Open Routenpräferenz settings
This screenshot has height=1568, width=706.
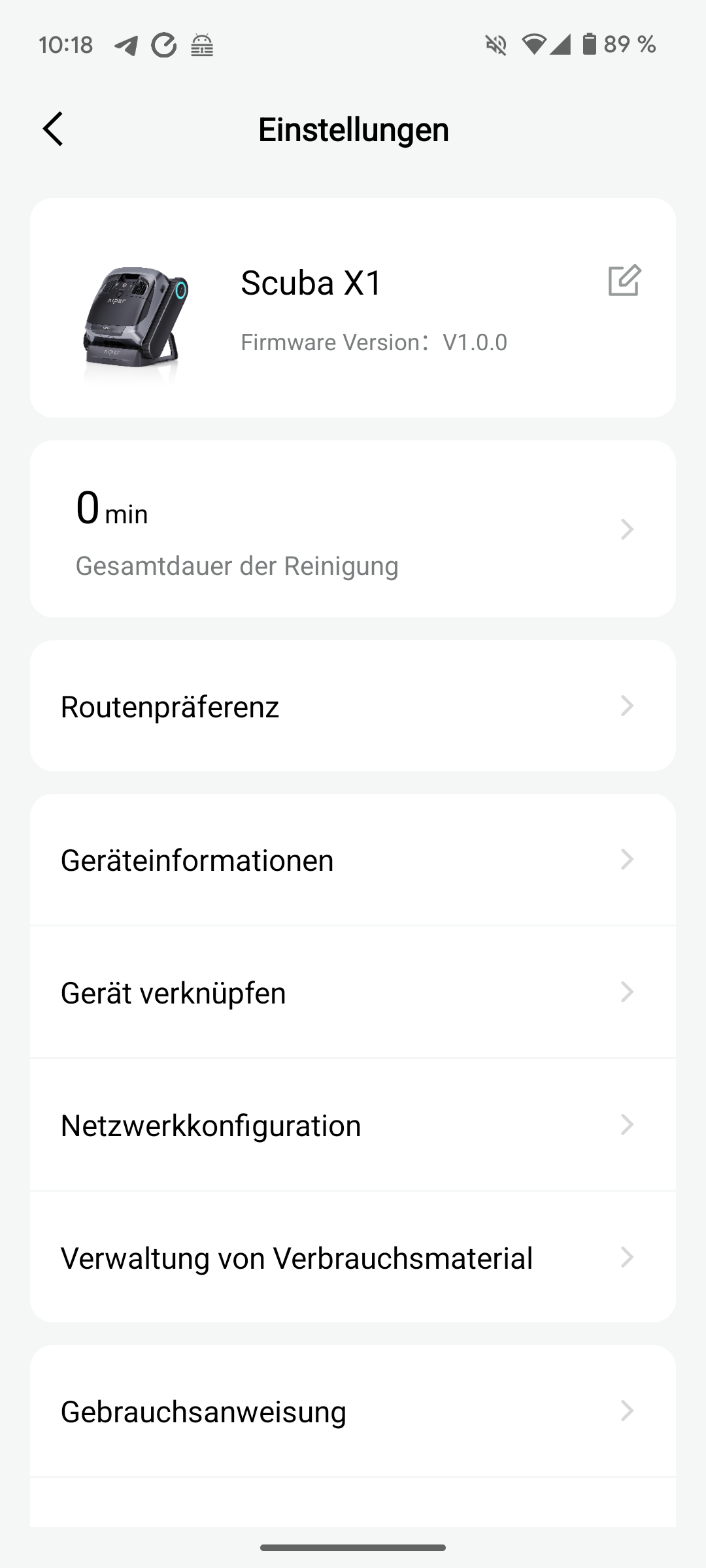click(x=353, y=706)
